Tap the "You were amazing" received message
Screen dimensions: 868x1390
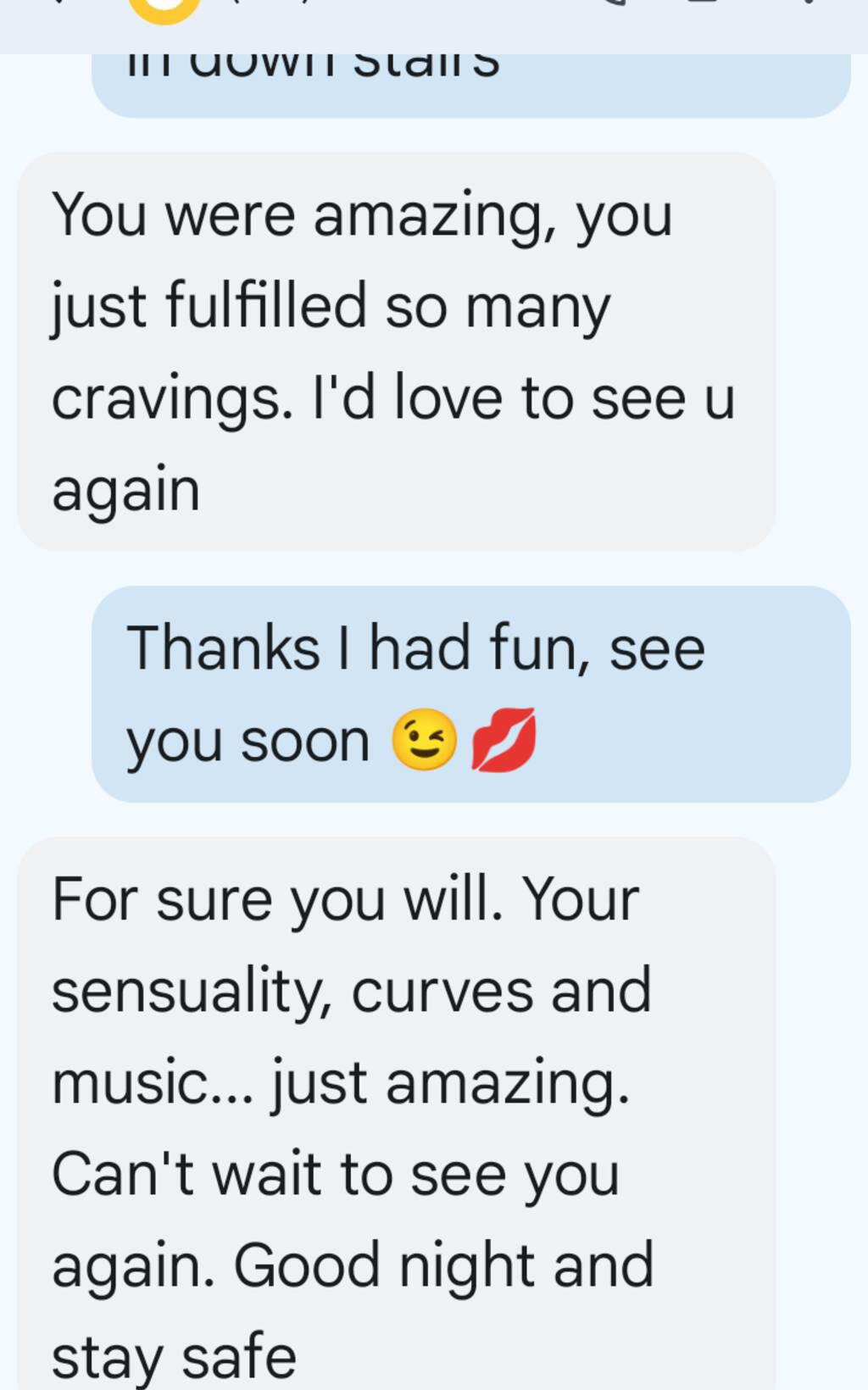pyautogui.click(x=396, y=352)
